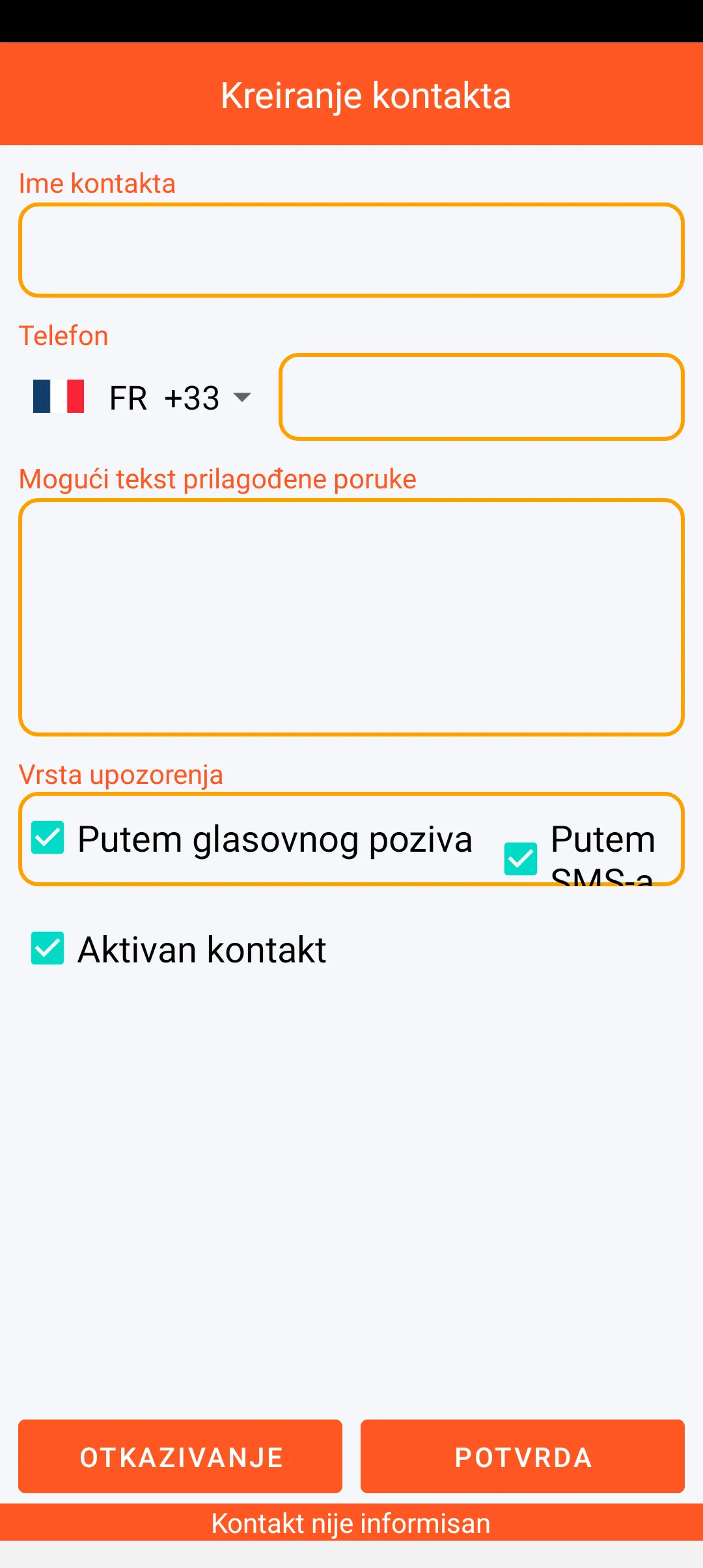Uncheck Putem glasovnog poziva
Viewport: 703px width, 1568px height.
click(x=48, y=837)
